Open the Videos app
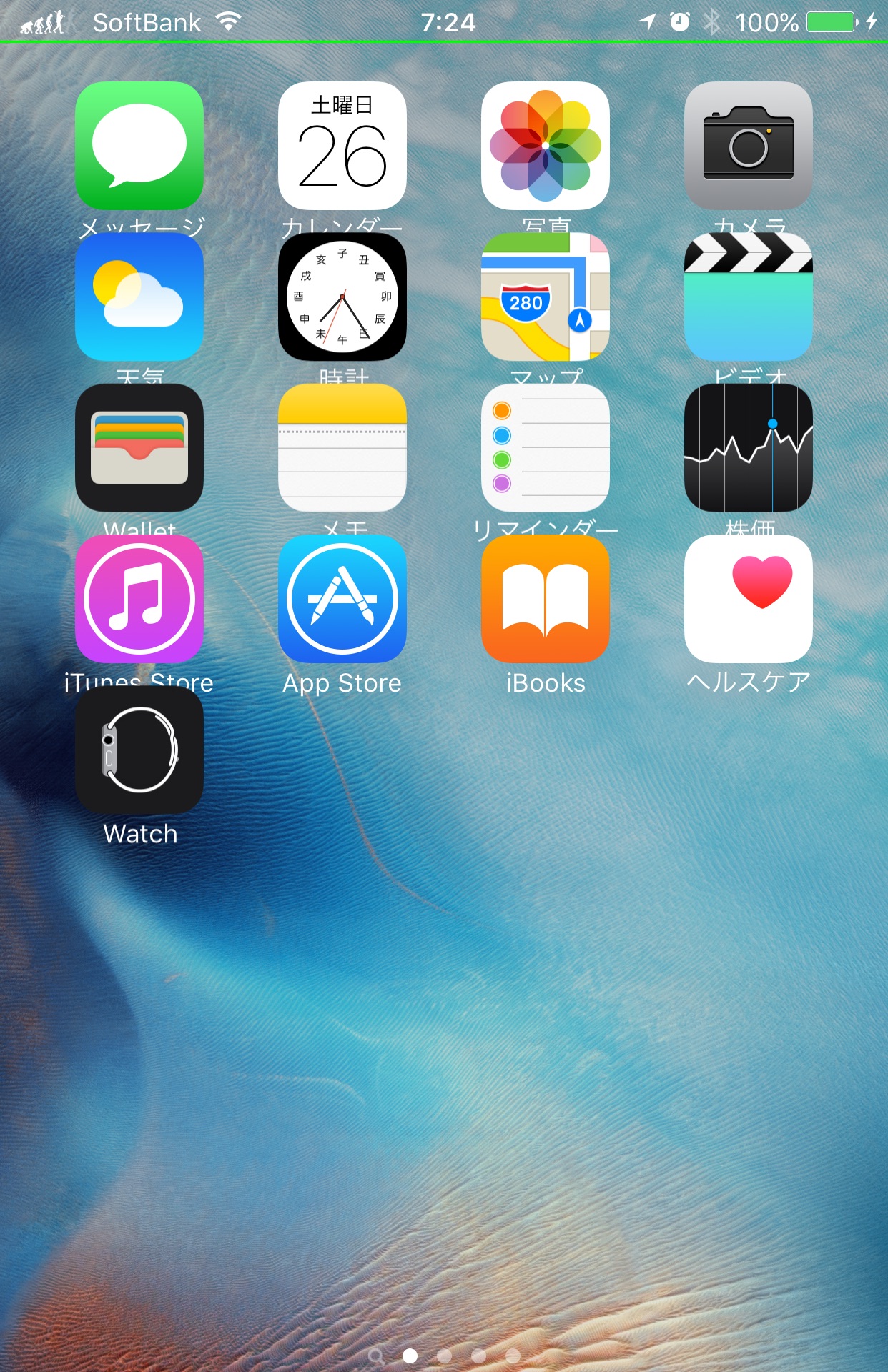Viewport: 888px width, 1372px height. click(x=748, y=297)
